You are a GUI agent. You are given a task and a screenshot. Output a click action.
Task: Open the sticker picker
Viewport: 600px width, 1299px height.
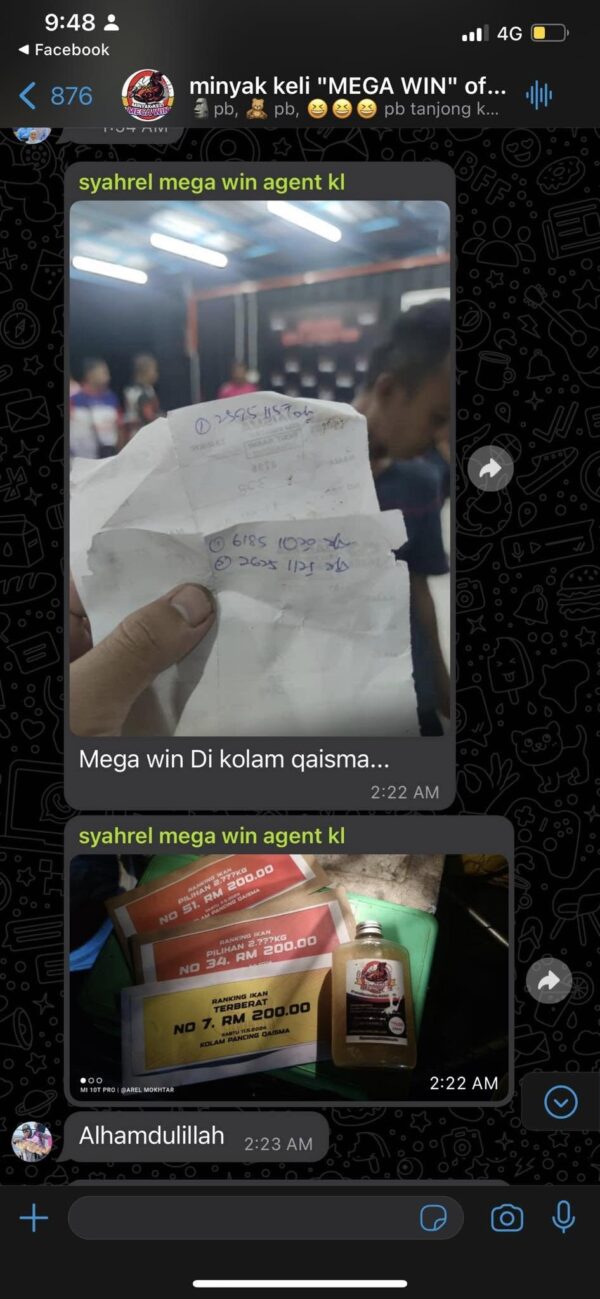tap(433, 1217)
